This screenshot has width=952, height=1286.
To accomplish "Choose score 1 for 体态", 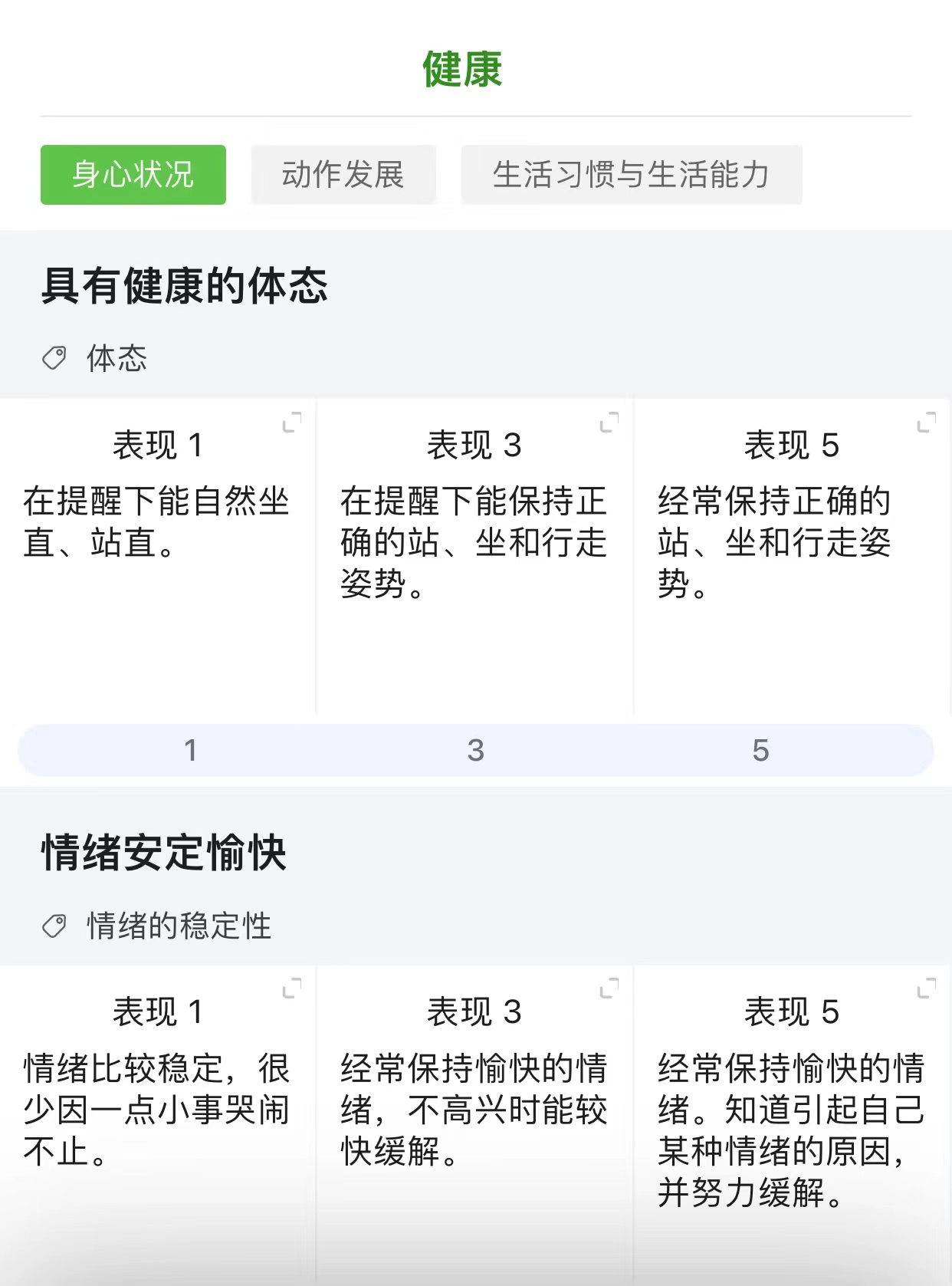I will [x=191, y=750].
